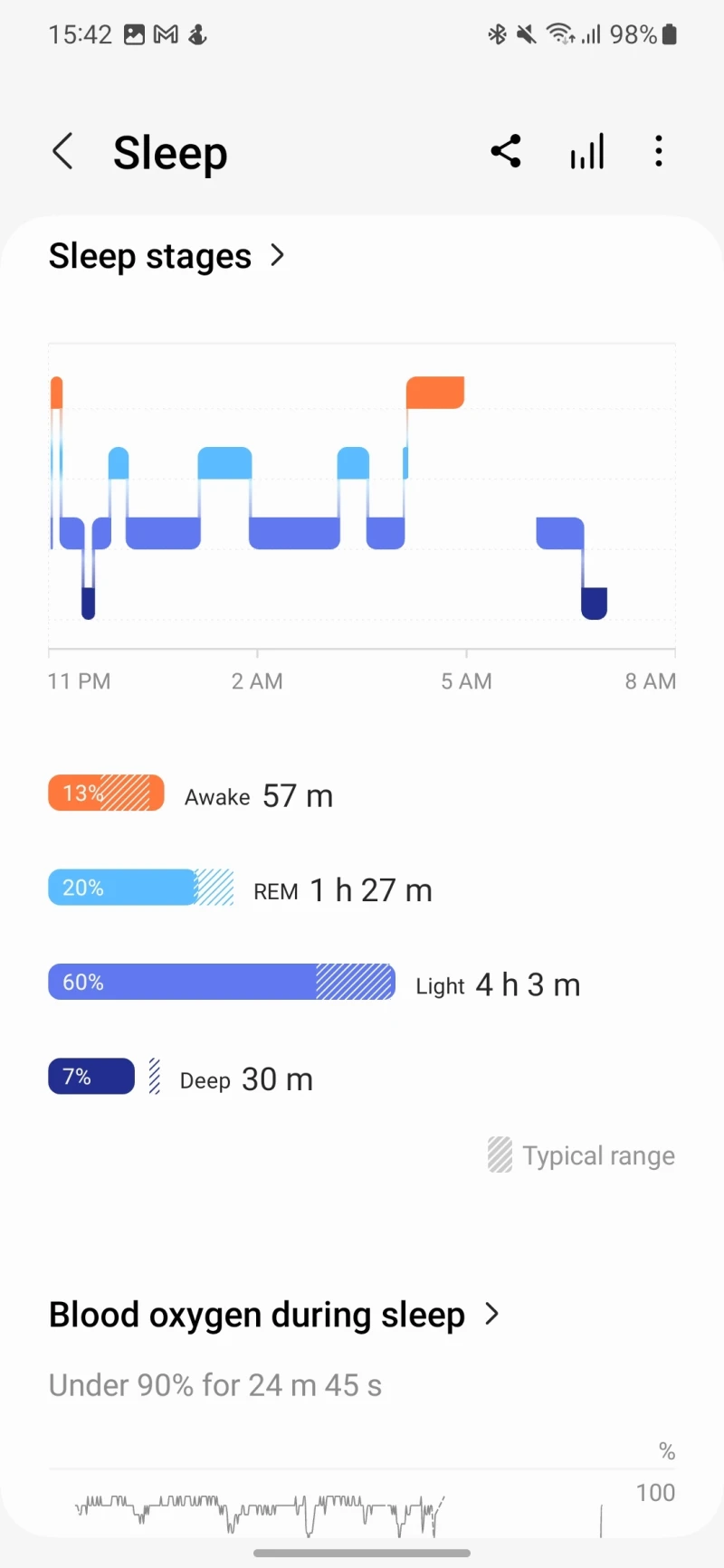724x1568 pixels.
Task: Open Blood oxygen during sleep details
Action: tap(273, 1315)
